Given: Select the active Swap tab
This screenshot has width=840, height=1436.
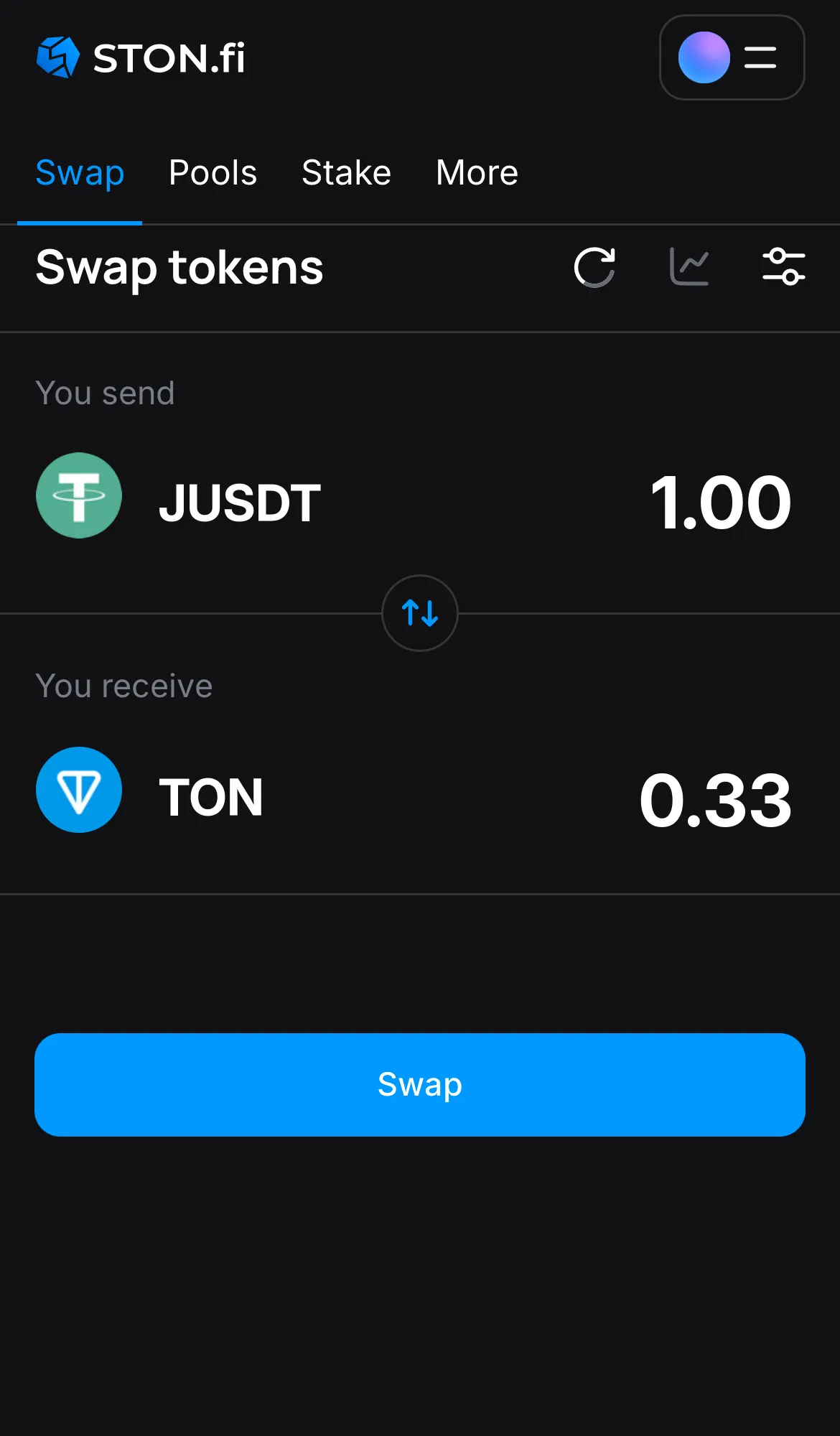Looking at the screenshot, I should pyautogui.click(x=80, y=172).
